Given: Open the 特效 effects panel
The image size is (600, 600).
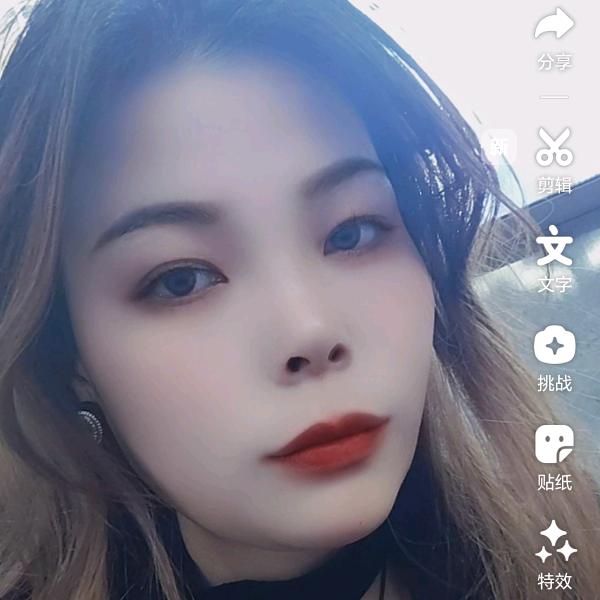Looking at the screenshot, I should pos(555,542).
